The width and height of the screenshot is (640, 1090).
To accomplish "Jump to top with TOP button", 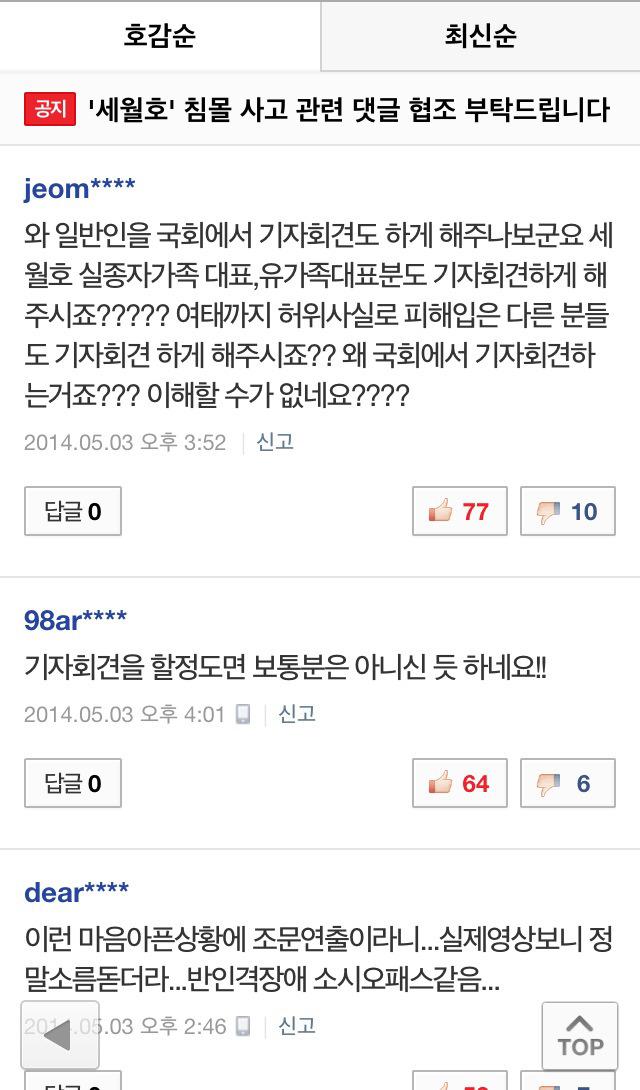I will [580, 1036].
